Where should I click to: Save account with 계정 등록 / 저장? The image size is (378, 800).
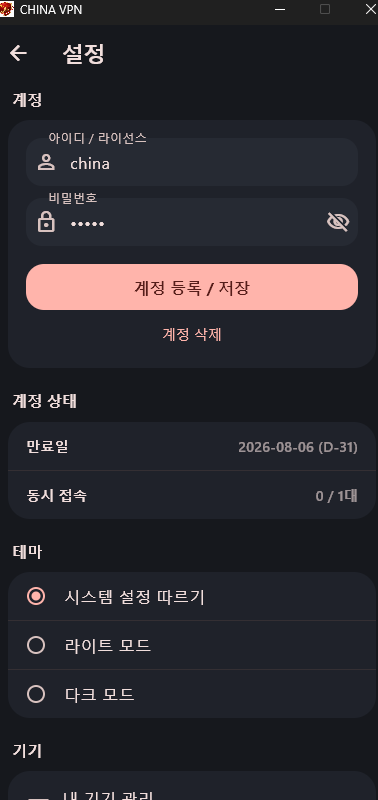pos(192,287)
